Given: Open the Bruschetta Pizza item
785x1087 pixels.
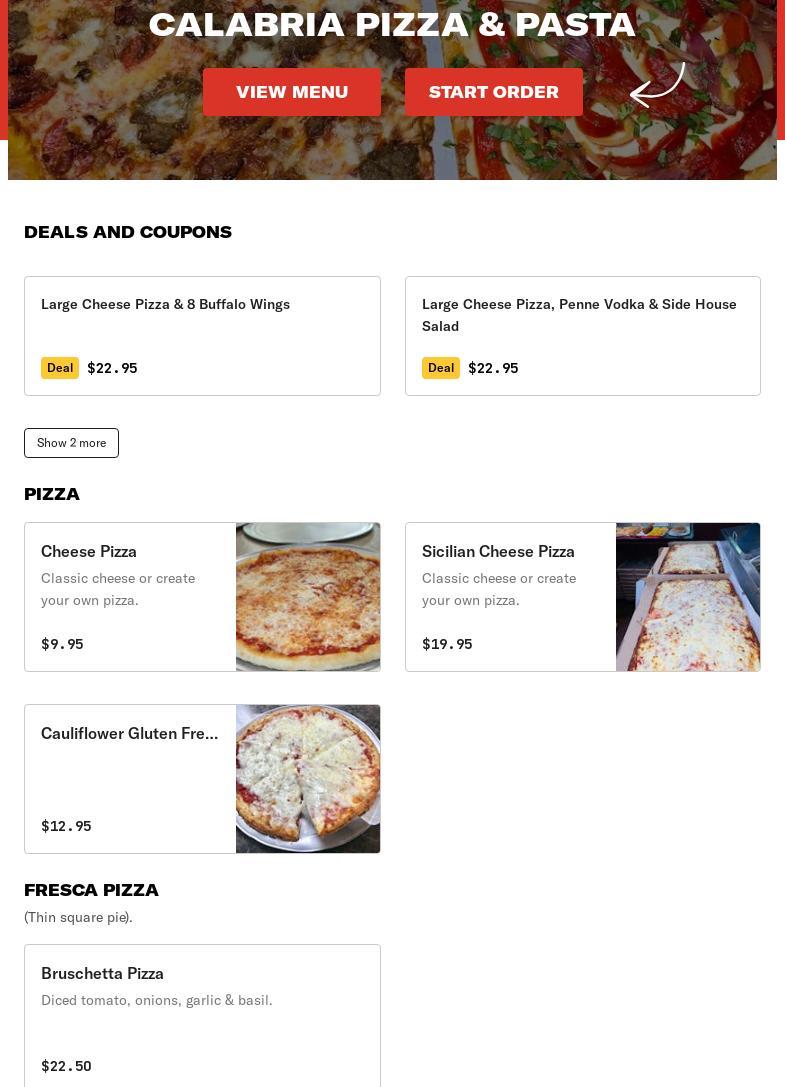Looking at the screenshot, I should [202, 1014].
